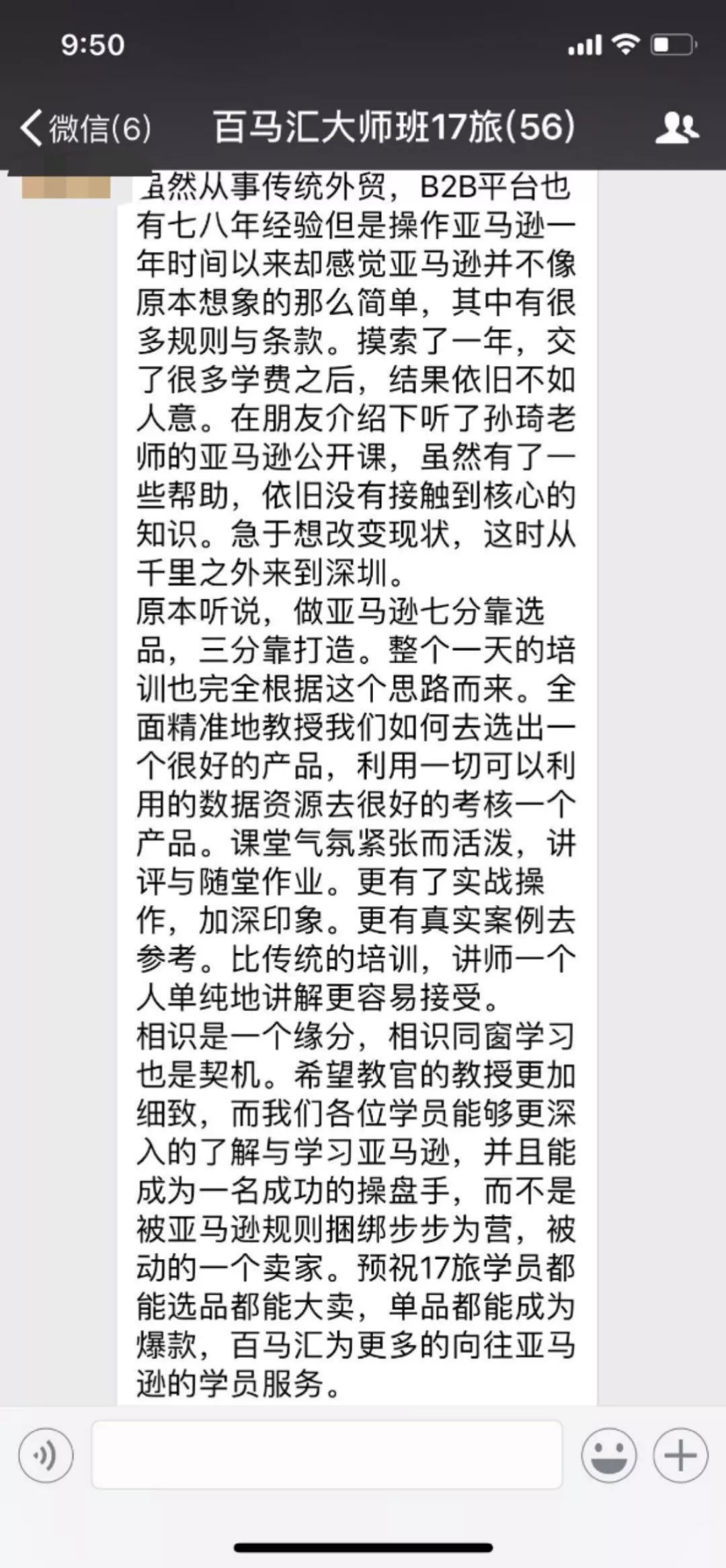Open the group members info icon
Image resolution: width=726 pixels, height=1568 pixels.
coord(676,128)
